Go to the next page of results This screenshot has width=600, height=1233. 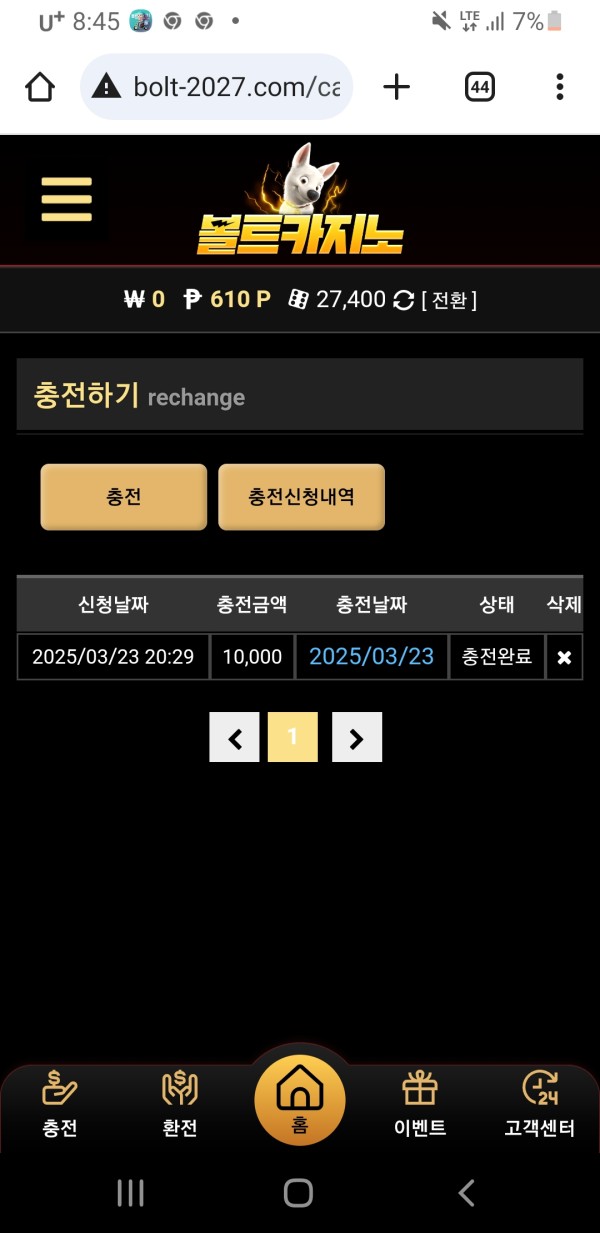[356, 738]
